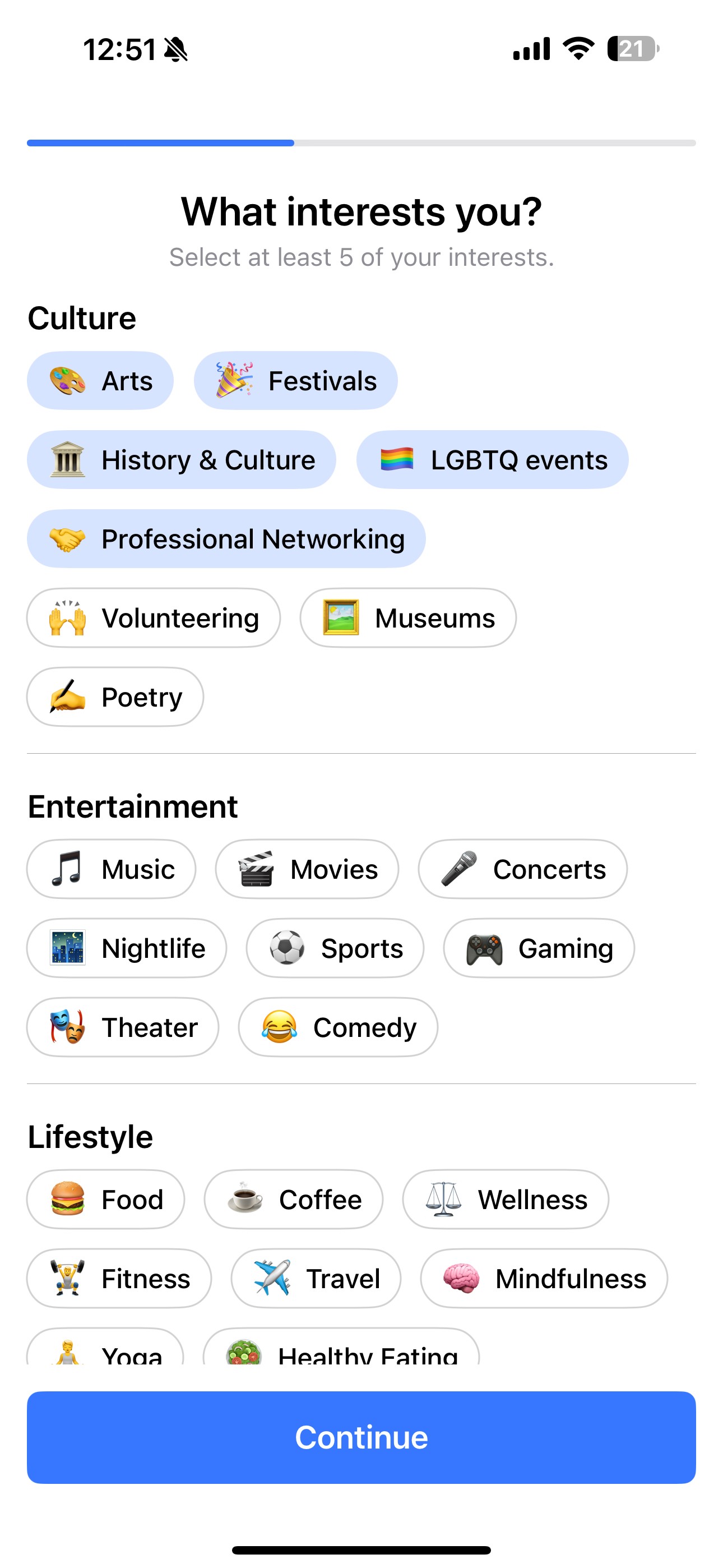Add Sports to your interests

pos(335,948)
